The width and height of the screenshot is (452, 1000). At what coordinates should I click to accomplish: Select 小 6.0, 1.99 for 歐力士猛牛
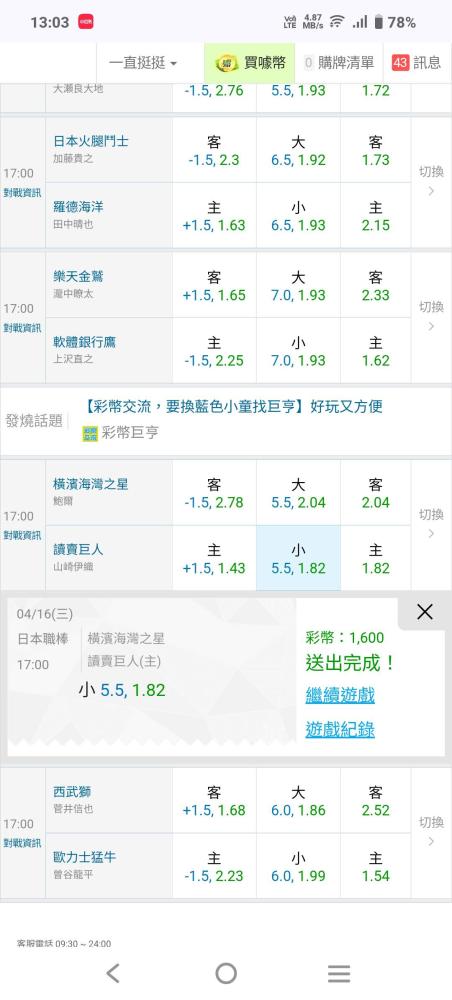click(298, 867)
